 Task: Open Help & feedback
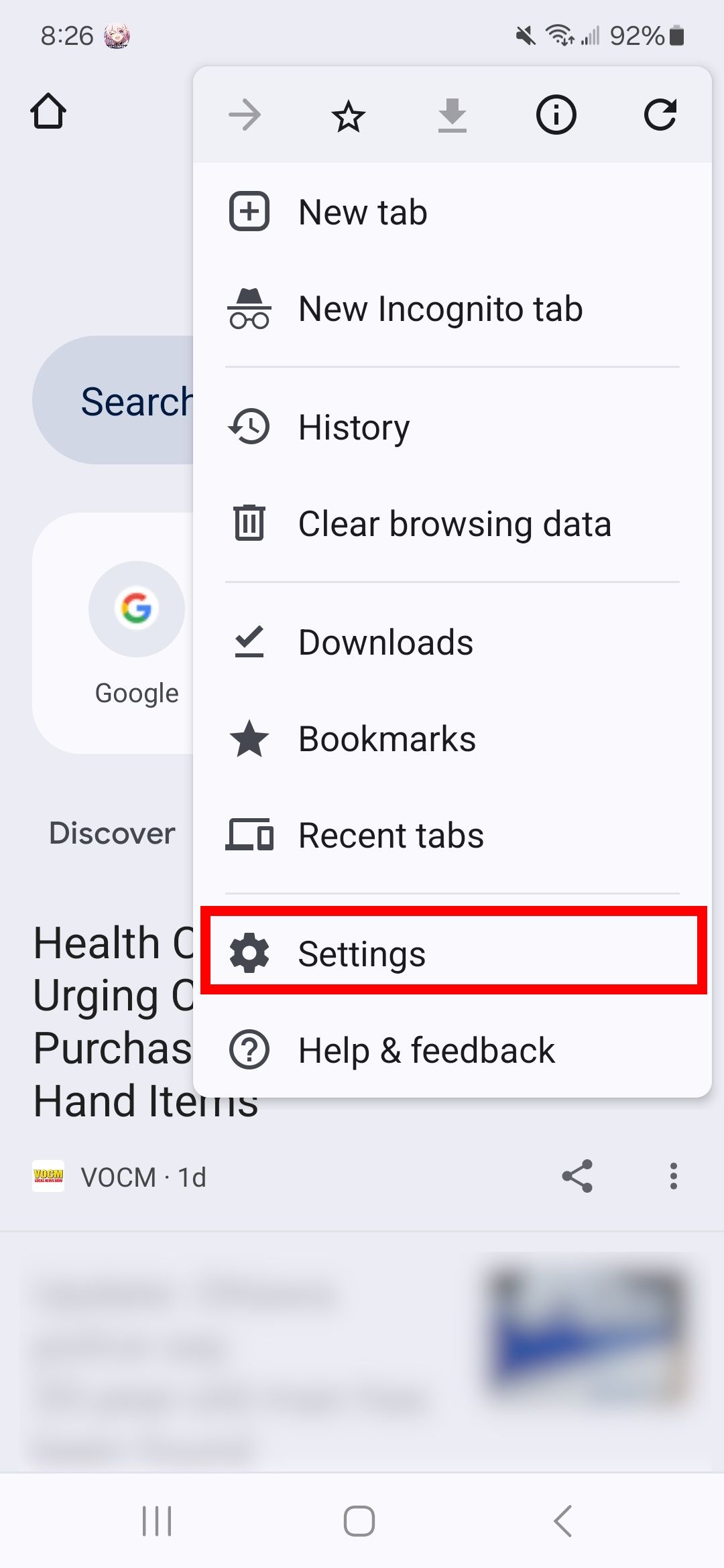[426, 1049]
